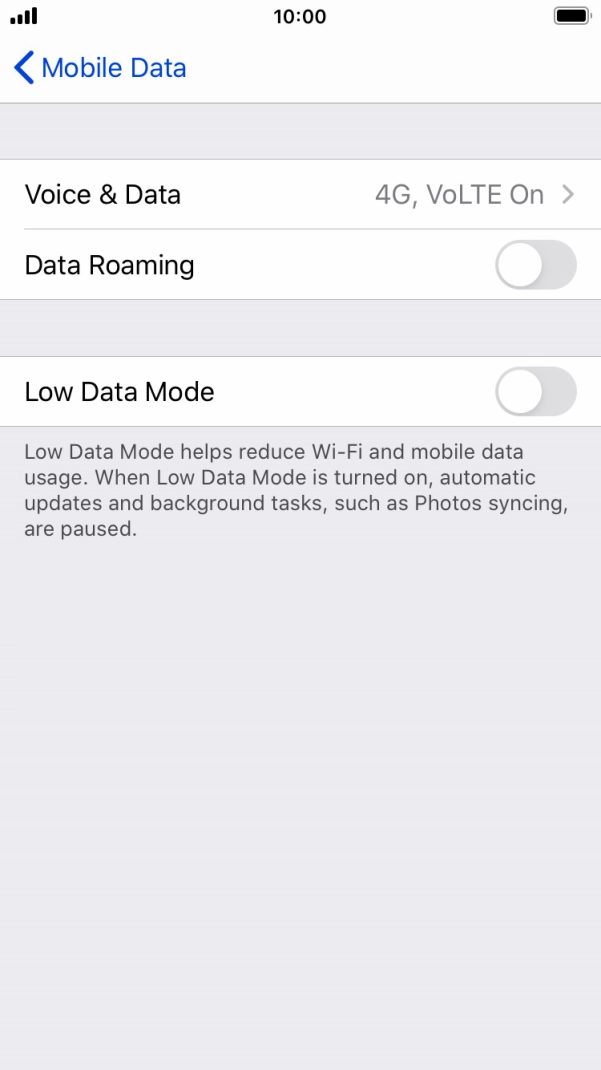
Task: Enable the Data Roaming switch
Action: [536, 265]
